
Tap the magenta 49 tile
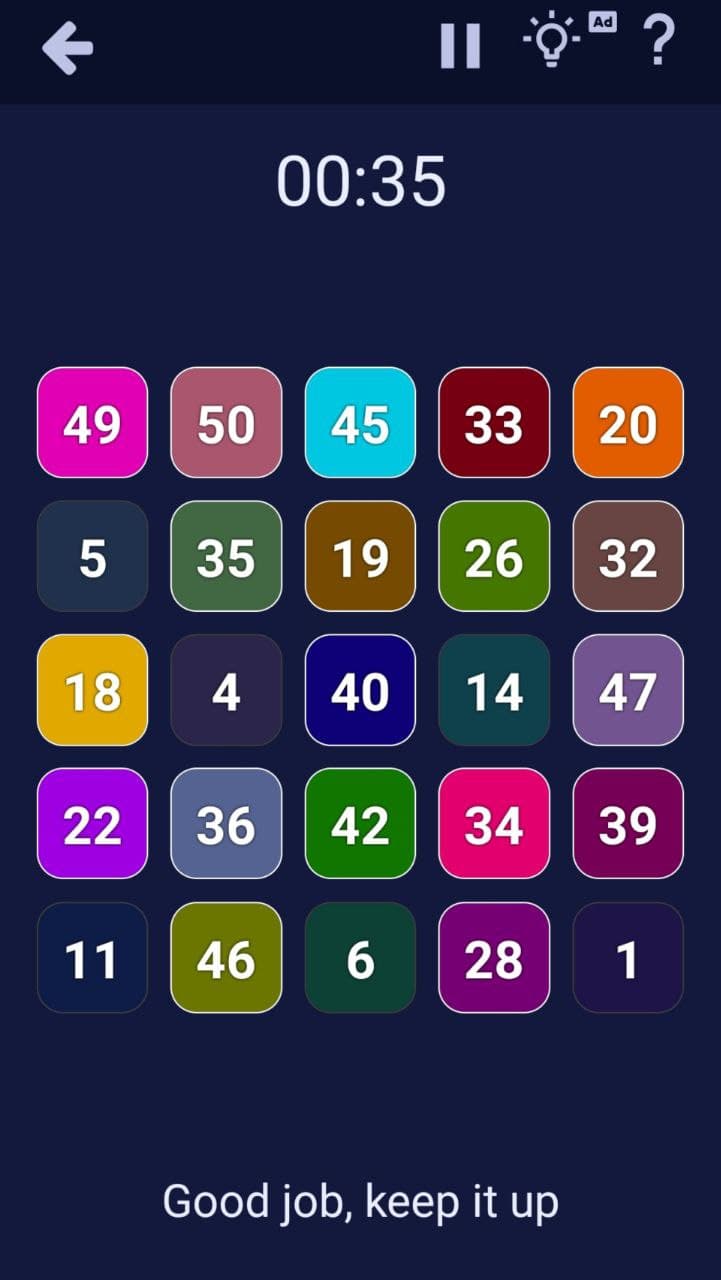[x=92, y=422]
